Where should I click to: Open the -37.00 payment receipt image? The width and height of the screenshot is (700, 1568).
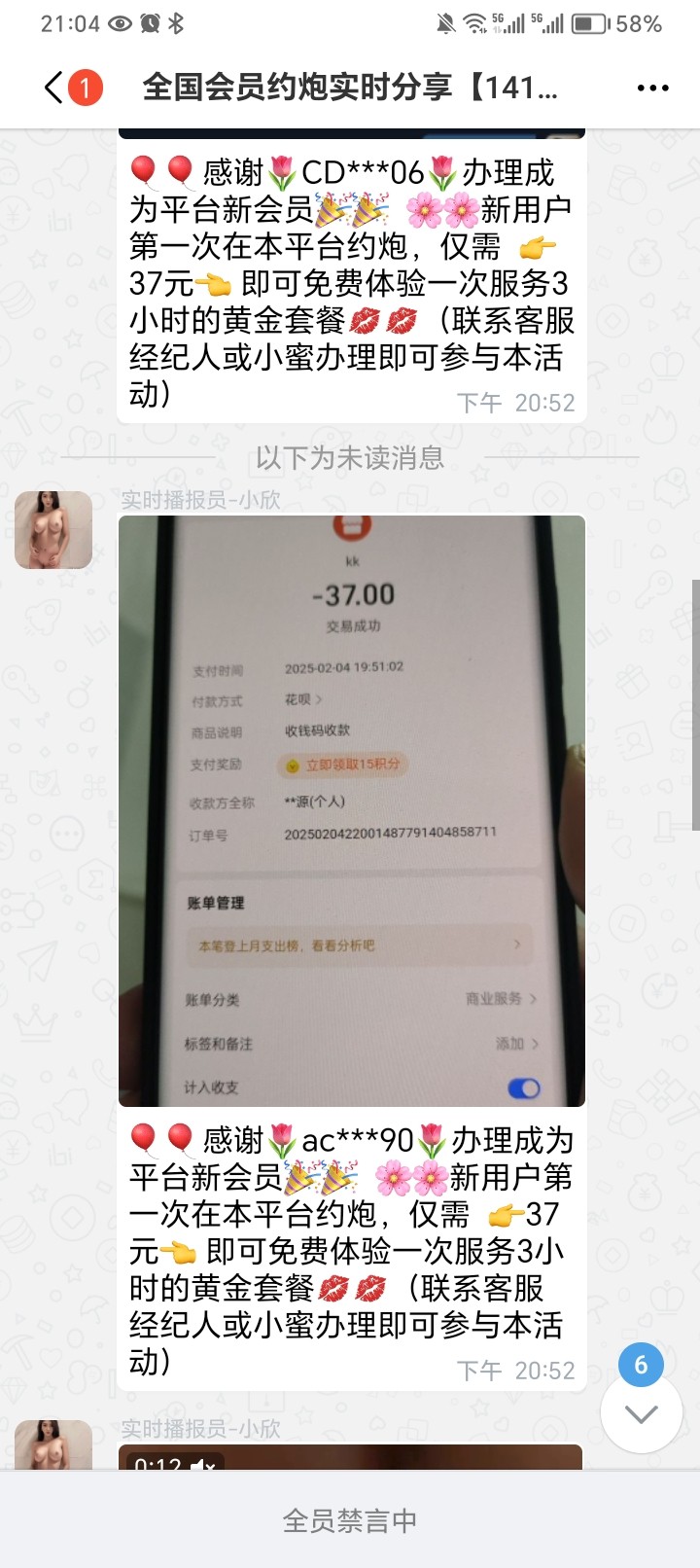[352, 810]
